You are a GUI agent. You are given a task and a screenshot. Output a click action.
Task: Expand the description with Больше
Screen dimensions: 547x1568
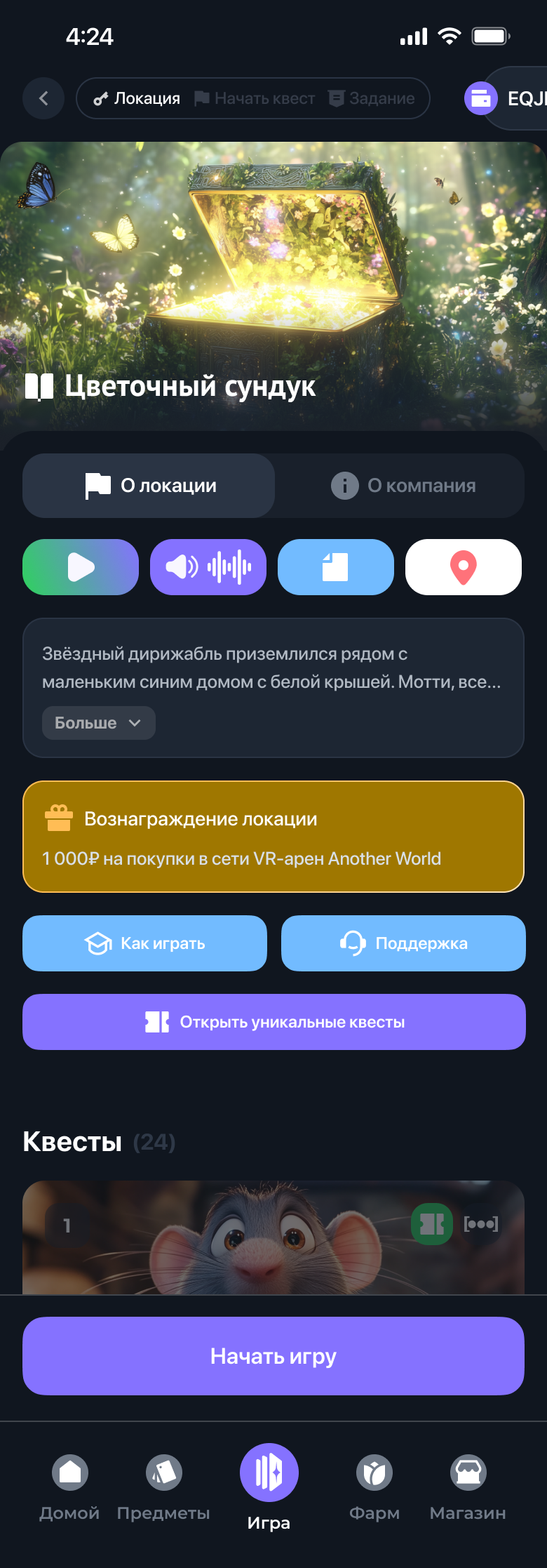tap(98, 723)
